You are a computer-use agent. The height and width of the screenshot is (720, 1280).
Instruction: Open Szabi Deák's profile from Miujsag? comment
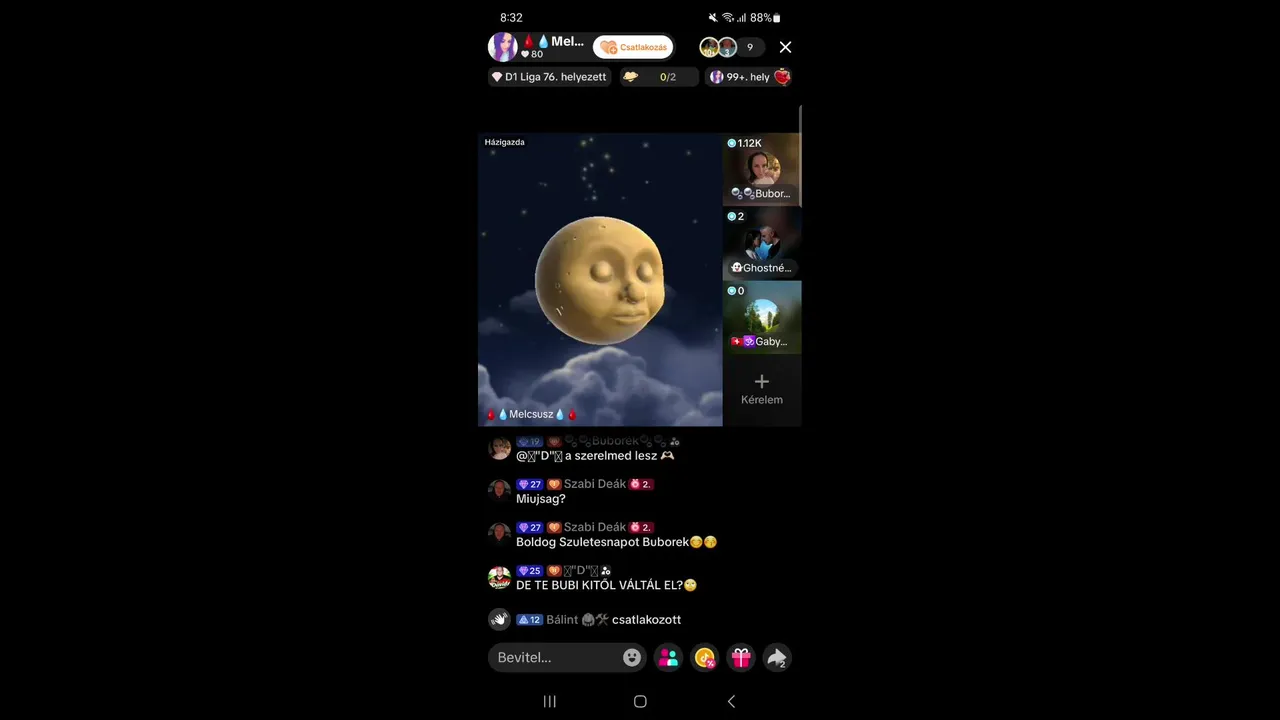(499, 490)
